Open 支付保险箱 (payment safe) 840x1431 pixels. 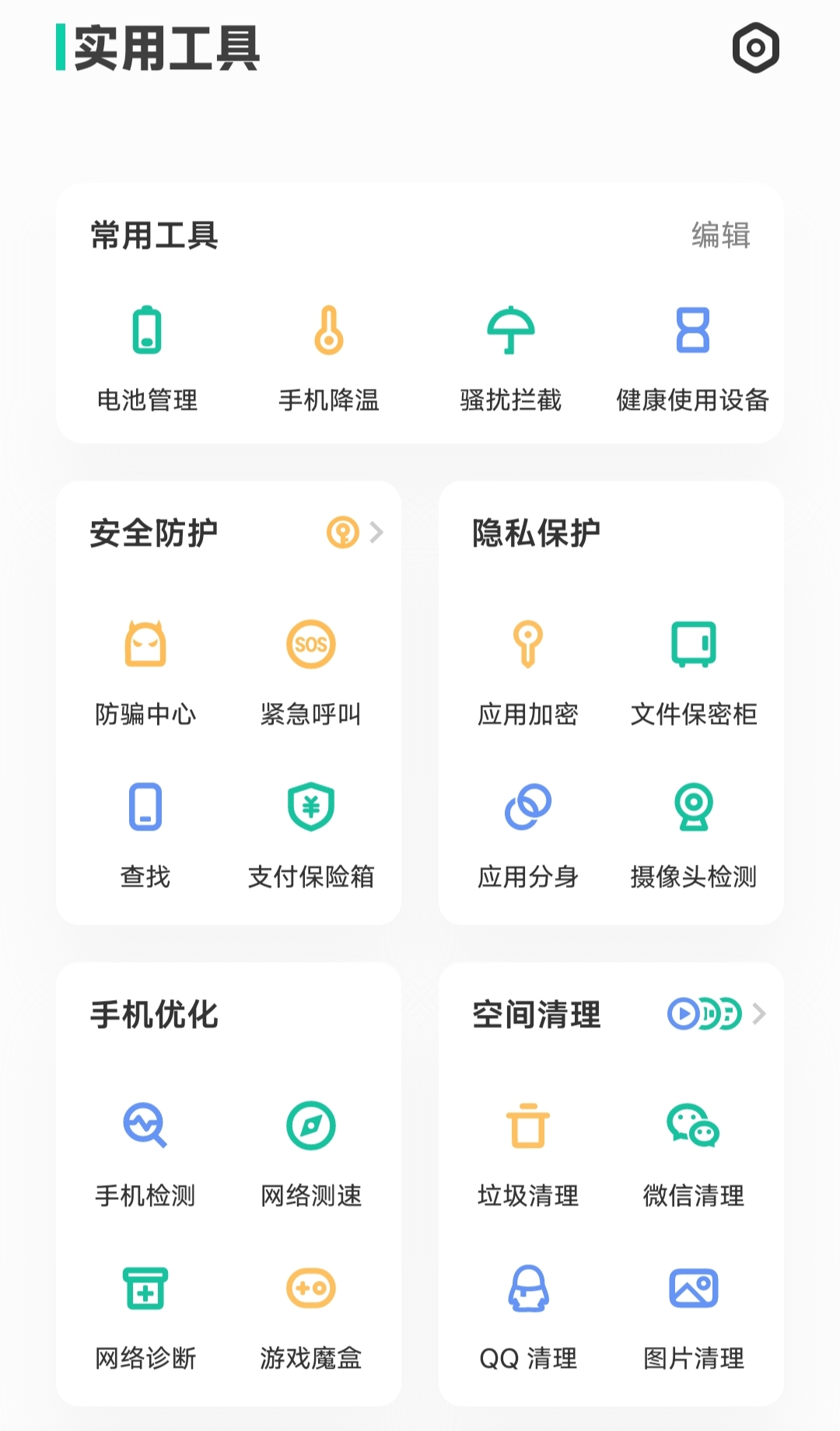(311, 832)
